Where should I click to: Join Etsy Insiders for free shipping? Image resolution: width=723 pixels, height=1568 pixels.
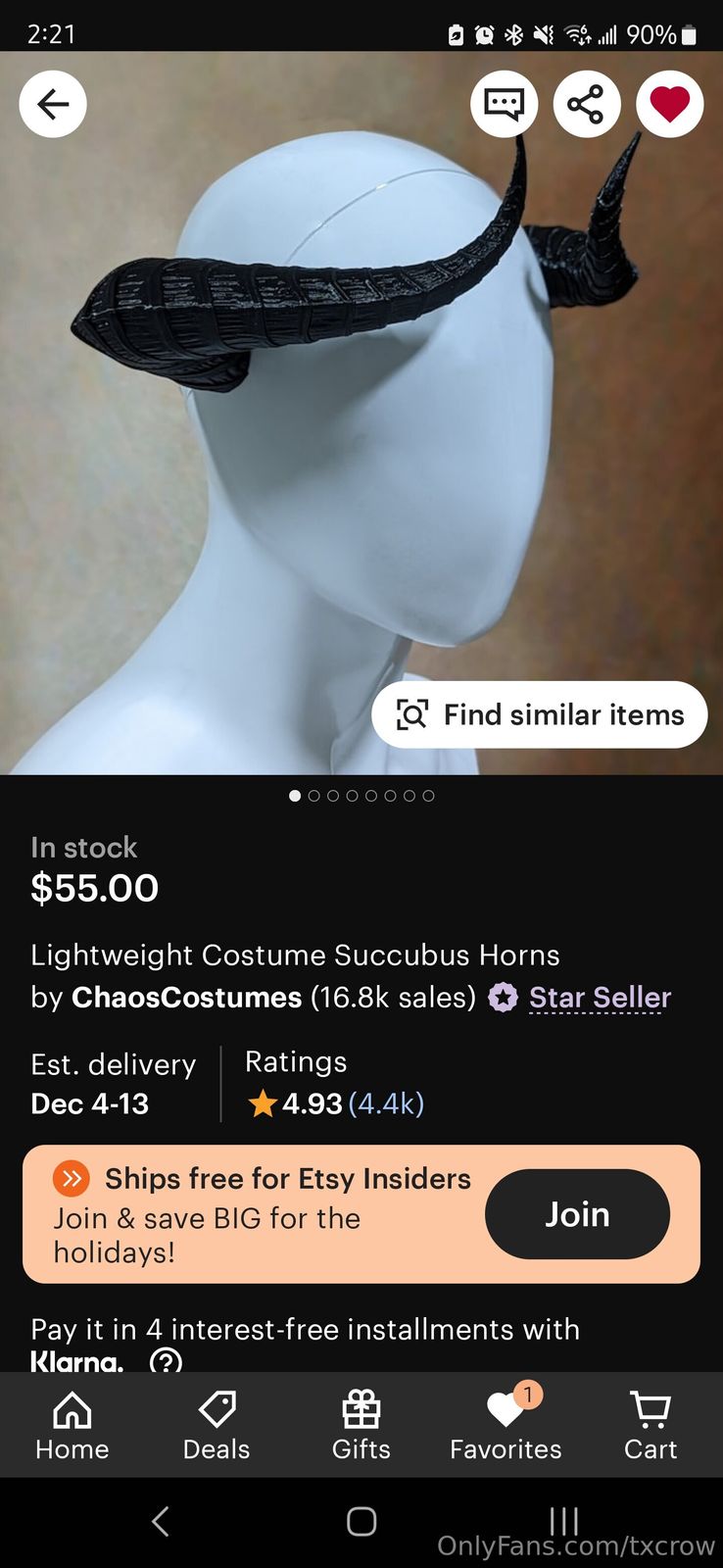click(x=577, y=1214)
